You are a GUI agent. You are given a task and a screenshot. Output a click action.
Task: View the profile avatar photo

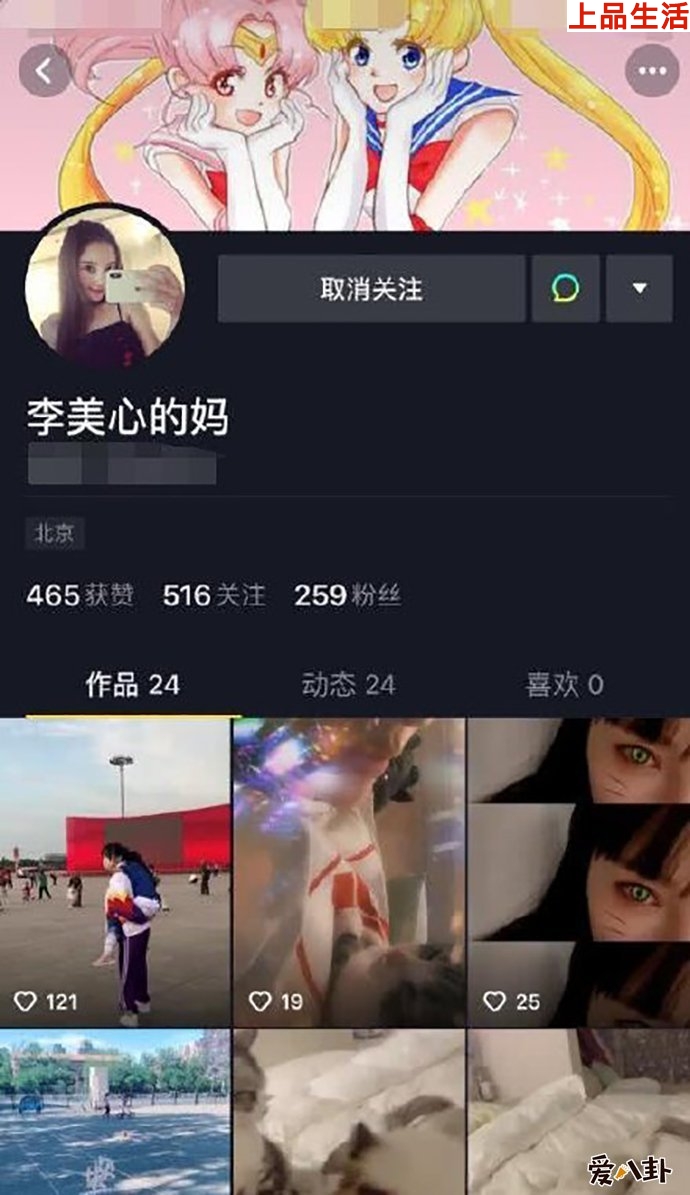tap(104, 290)
